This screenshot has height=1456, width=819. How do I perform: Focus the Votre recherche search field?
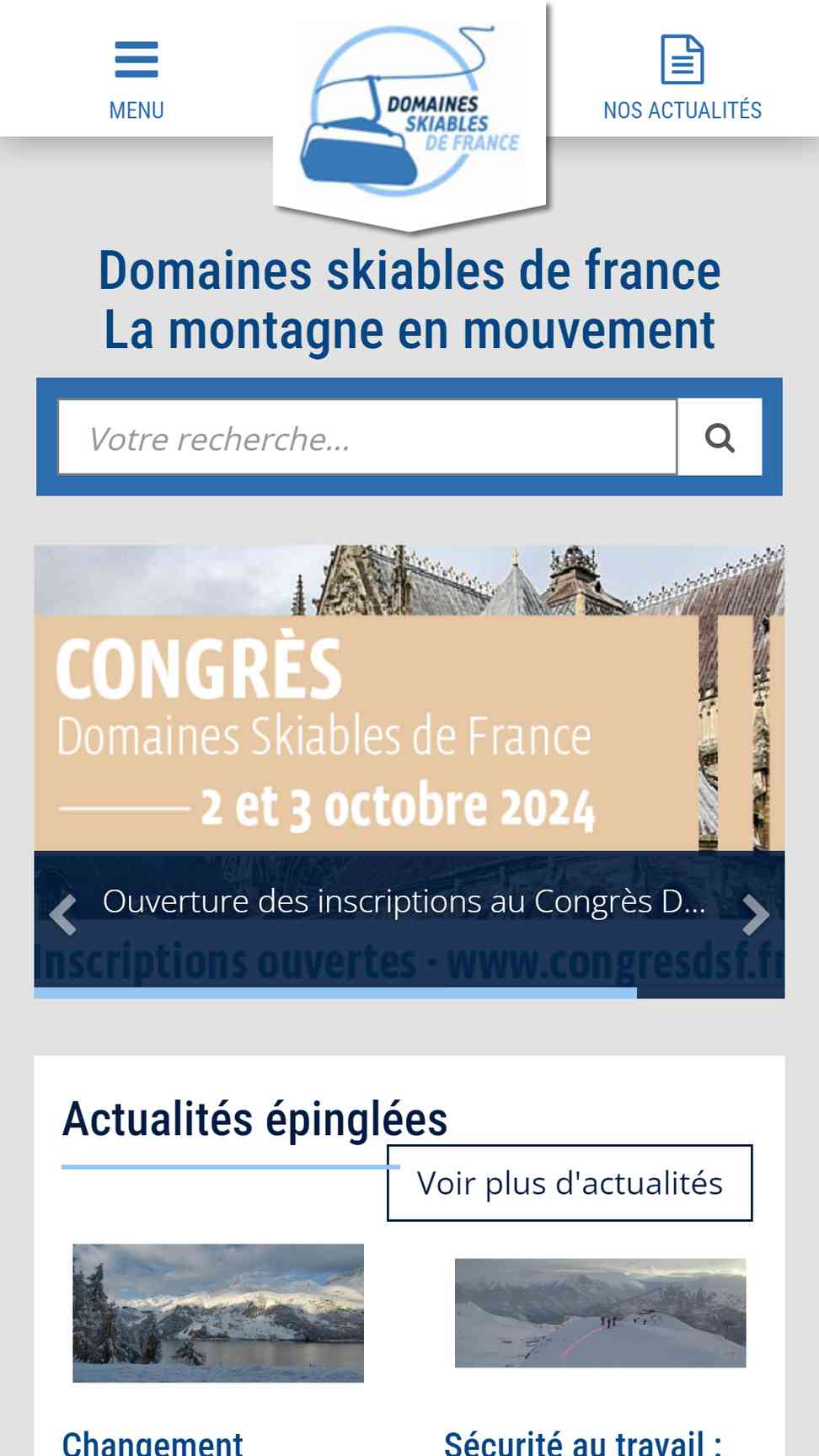click(x=367, y=437)
